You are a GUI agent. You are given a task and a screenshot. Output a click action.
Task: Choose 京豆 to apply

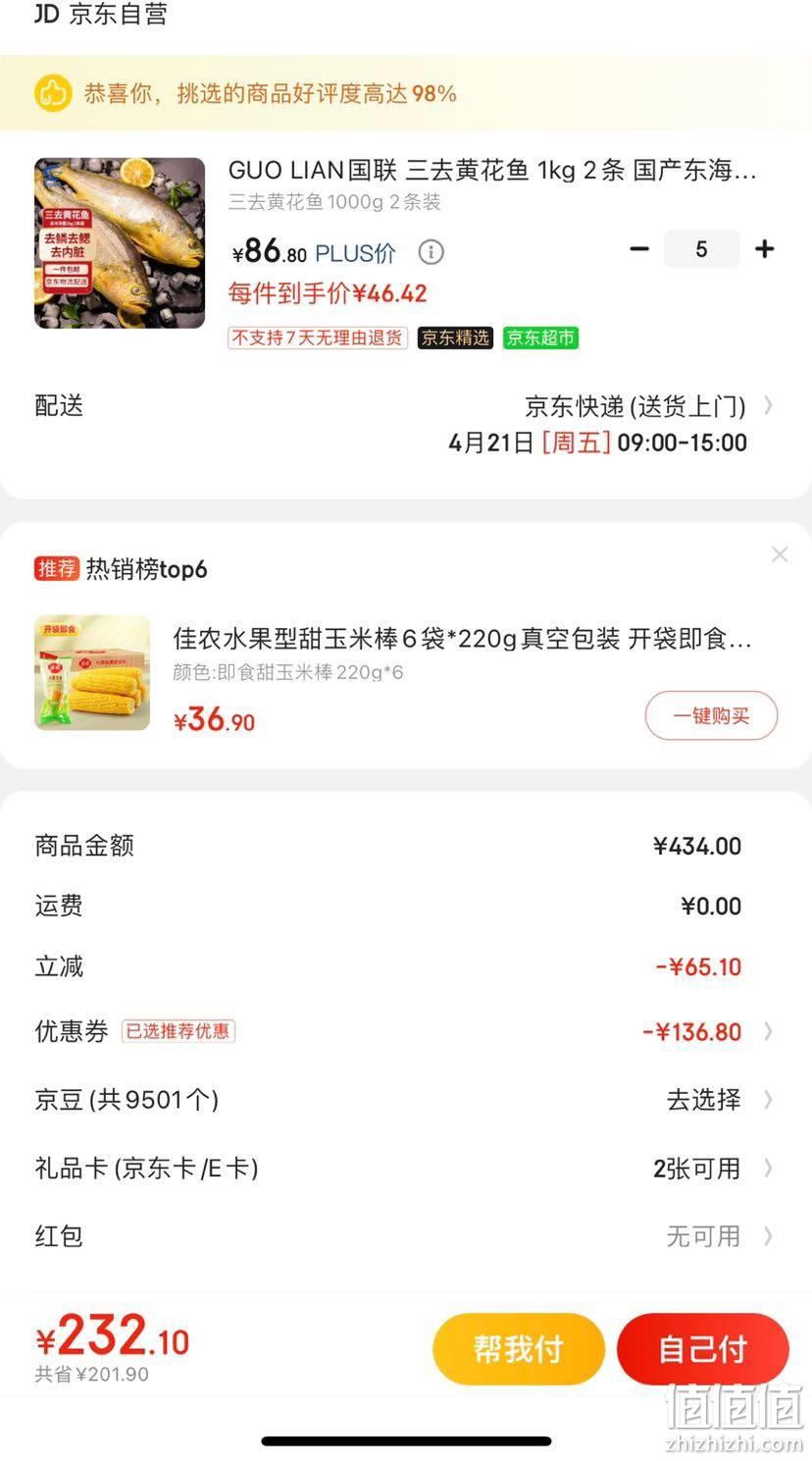click(406, 1100)
